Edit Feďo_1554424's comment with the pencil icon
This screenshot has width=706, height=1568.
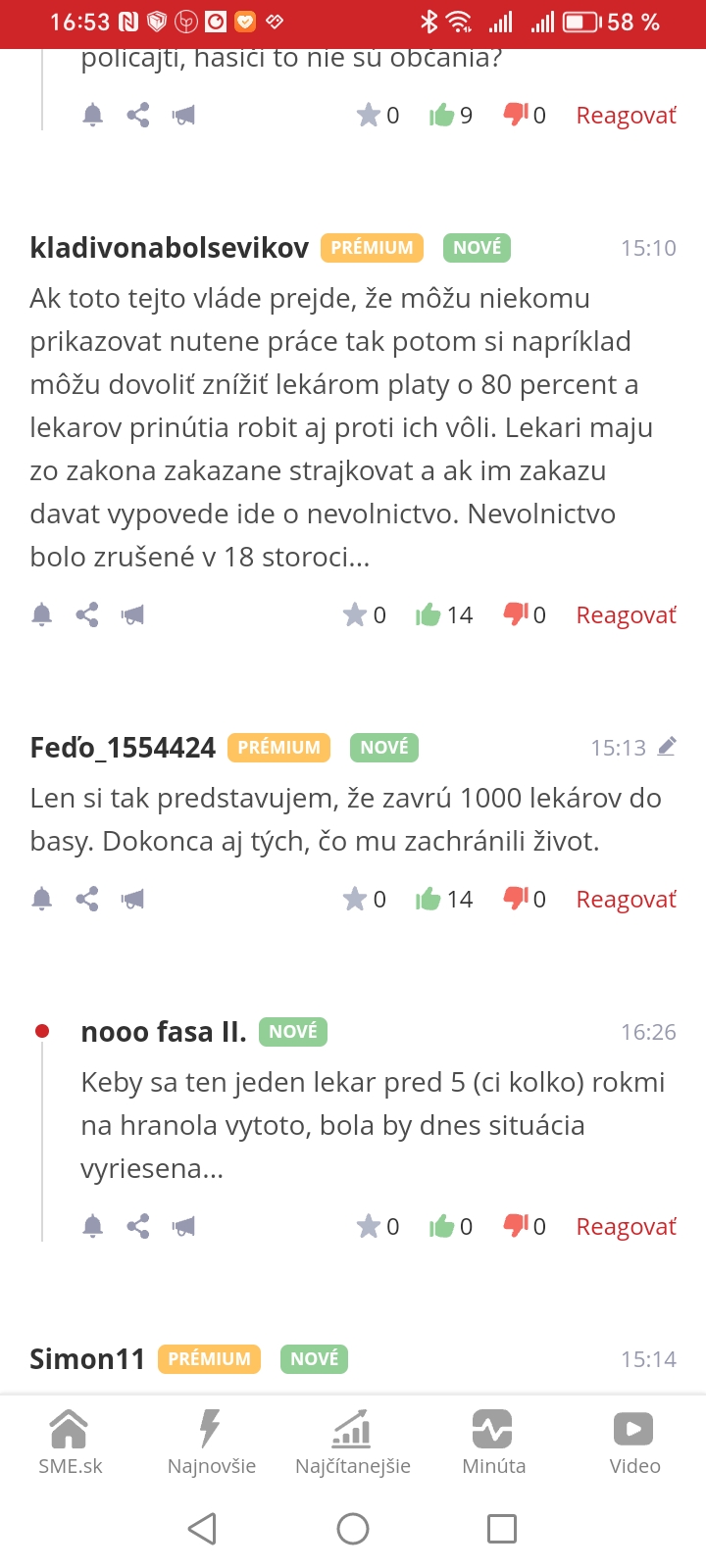click(667, 747)
